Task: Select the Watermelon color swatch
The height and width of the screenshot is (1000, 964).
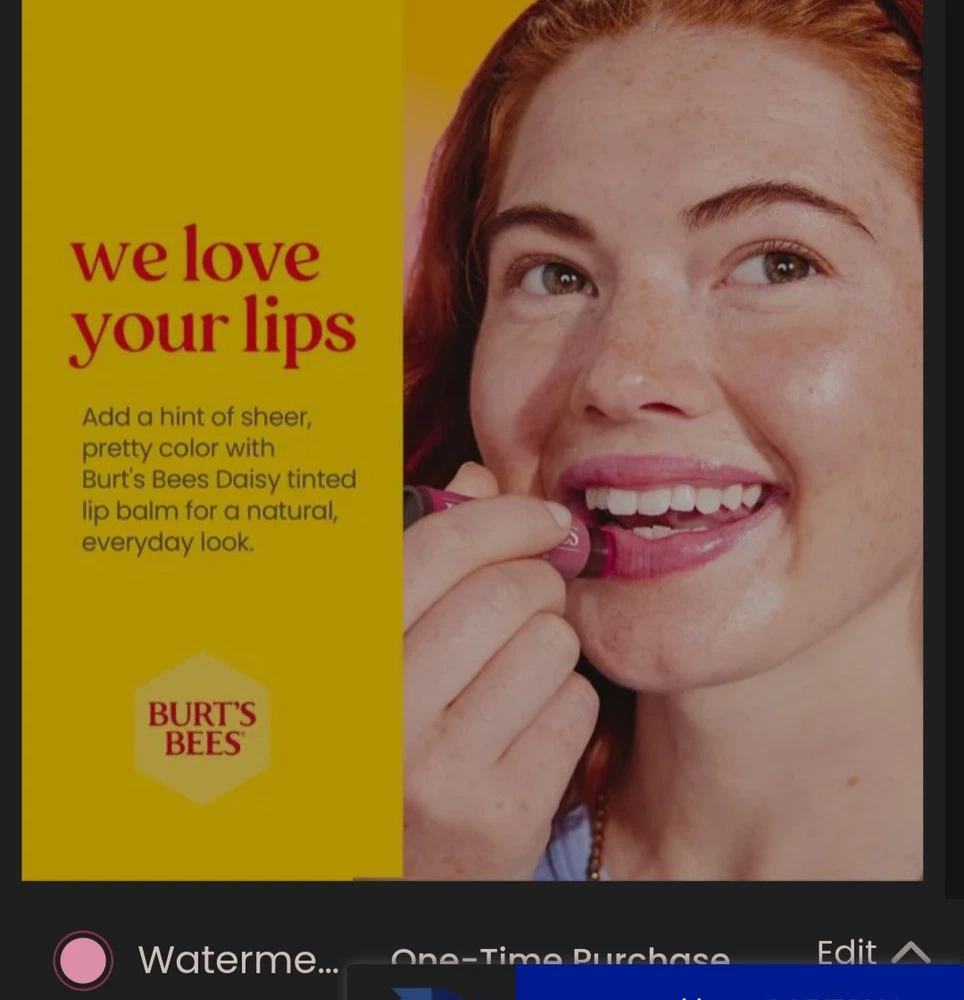Action: (83, 960)
